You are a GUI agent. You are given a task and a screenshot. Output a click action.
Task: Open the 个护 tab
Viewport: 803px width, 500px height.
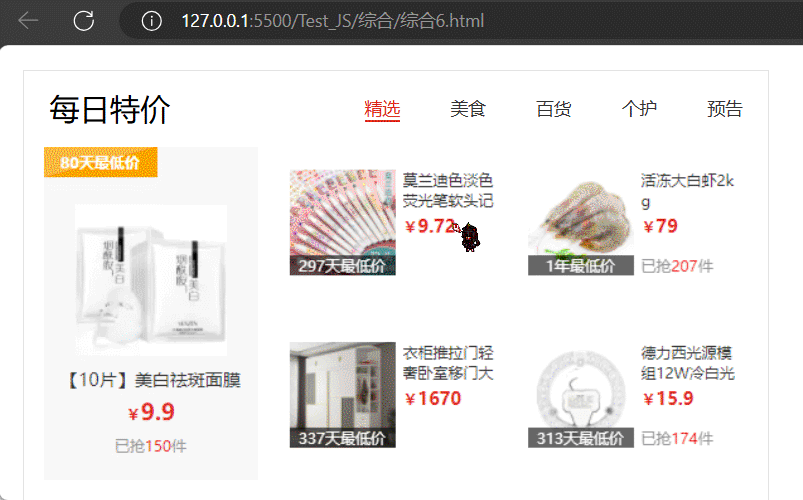coord(639,109)
